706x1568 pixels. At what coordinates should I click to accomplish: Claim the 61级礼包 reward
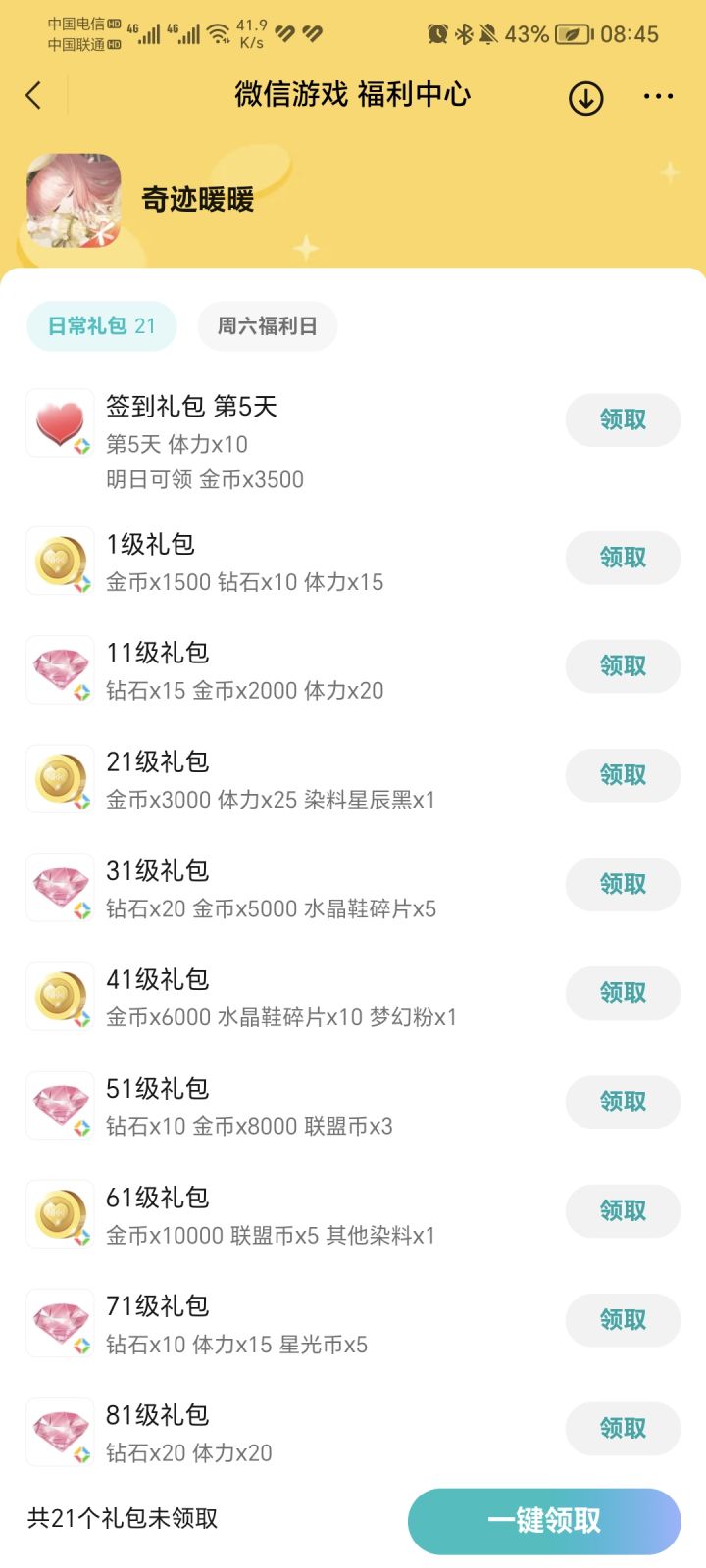pos(623,1210)
